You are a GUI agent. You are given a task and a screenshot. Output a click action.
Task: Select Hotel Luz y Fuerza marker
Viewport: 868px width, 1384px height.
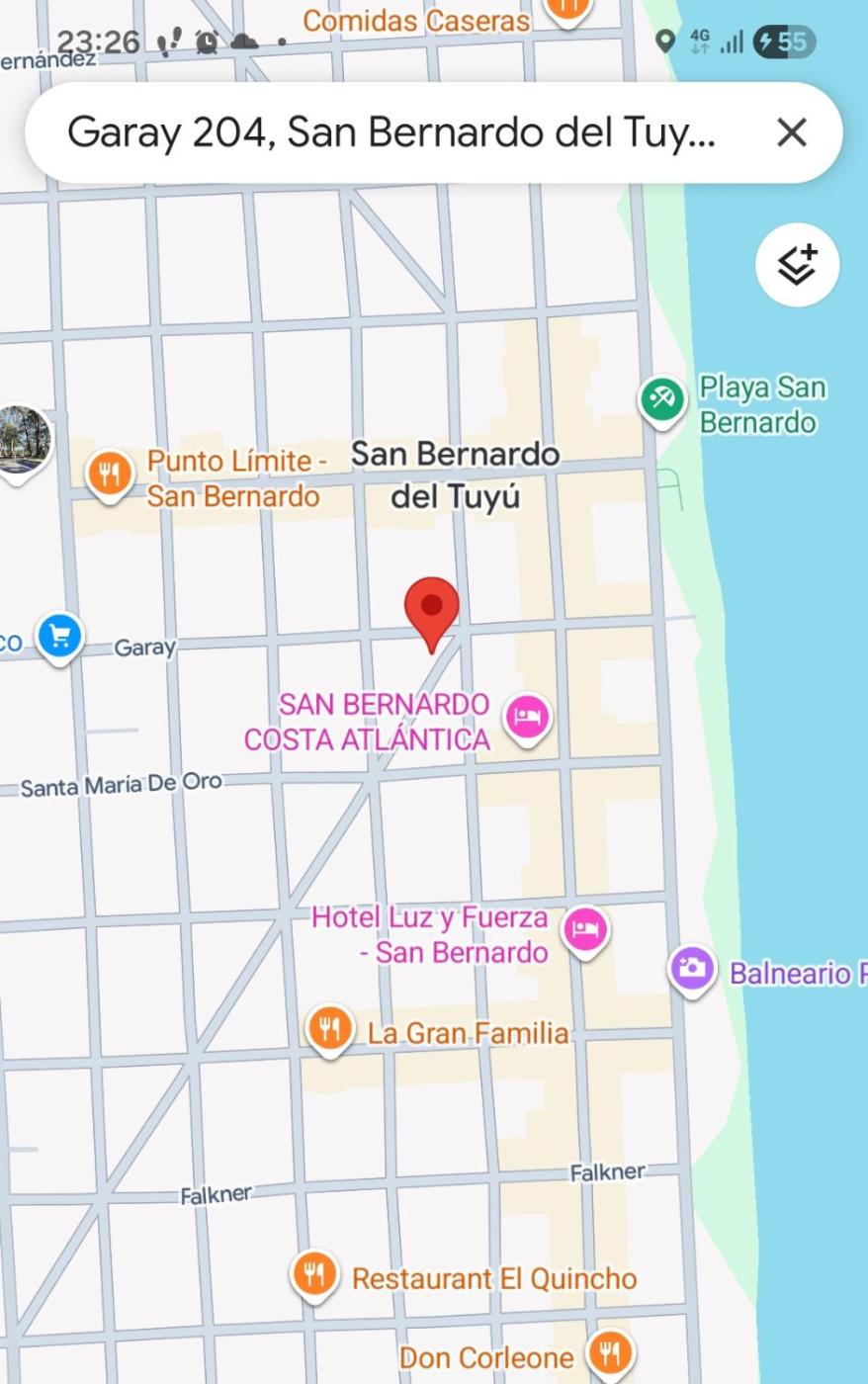pyautogui.click(x=585, y=929)
